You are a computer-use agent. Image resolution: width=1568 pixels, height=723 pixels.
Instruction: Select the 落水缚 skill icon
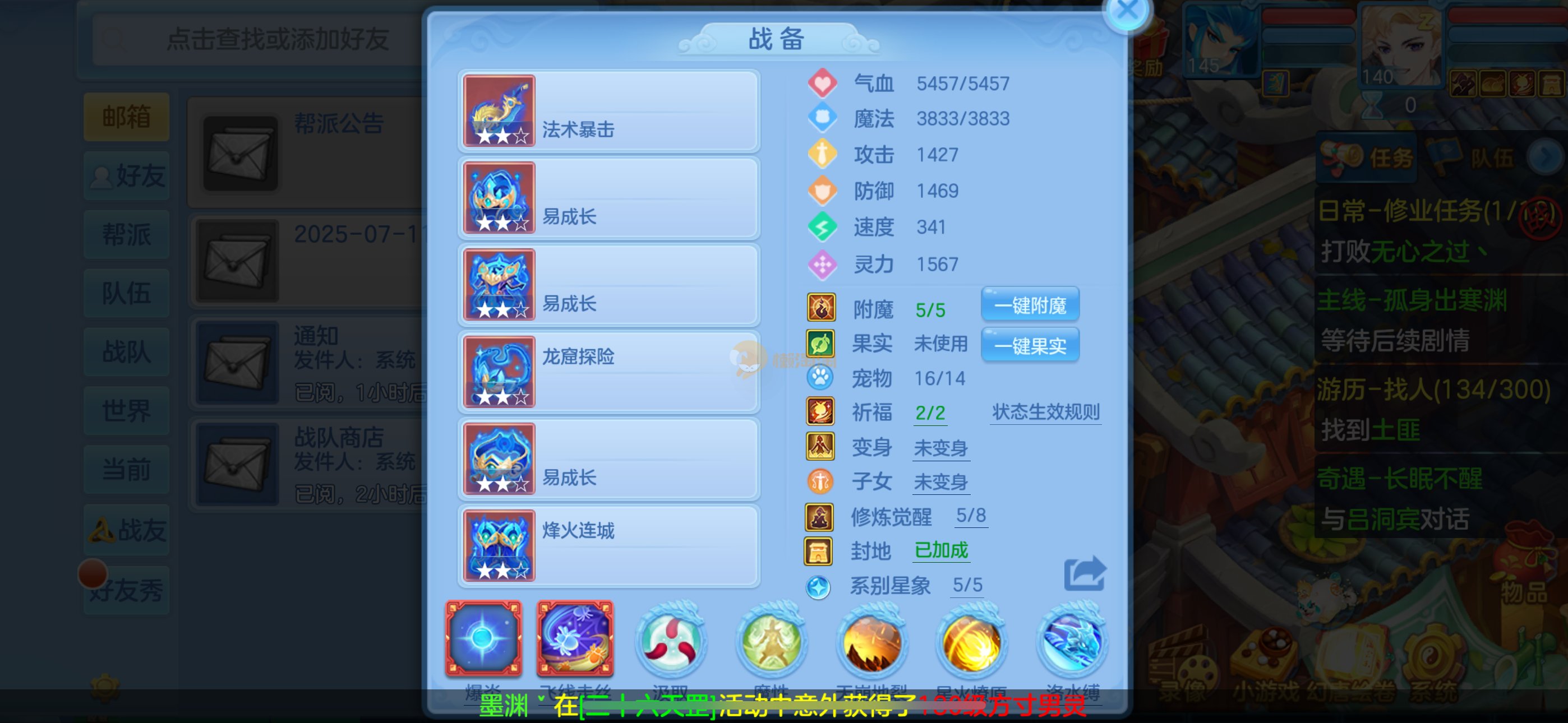click(x=1072, y=641)
